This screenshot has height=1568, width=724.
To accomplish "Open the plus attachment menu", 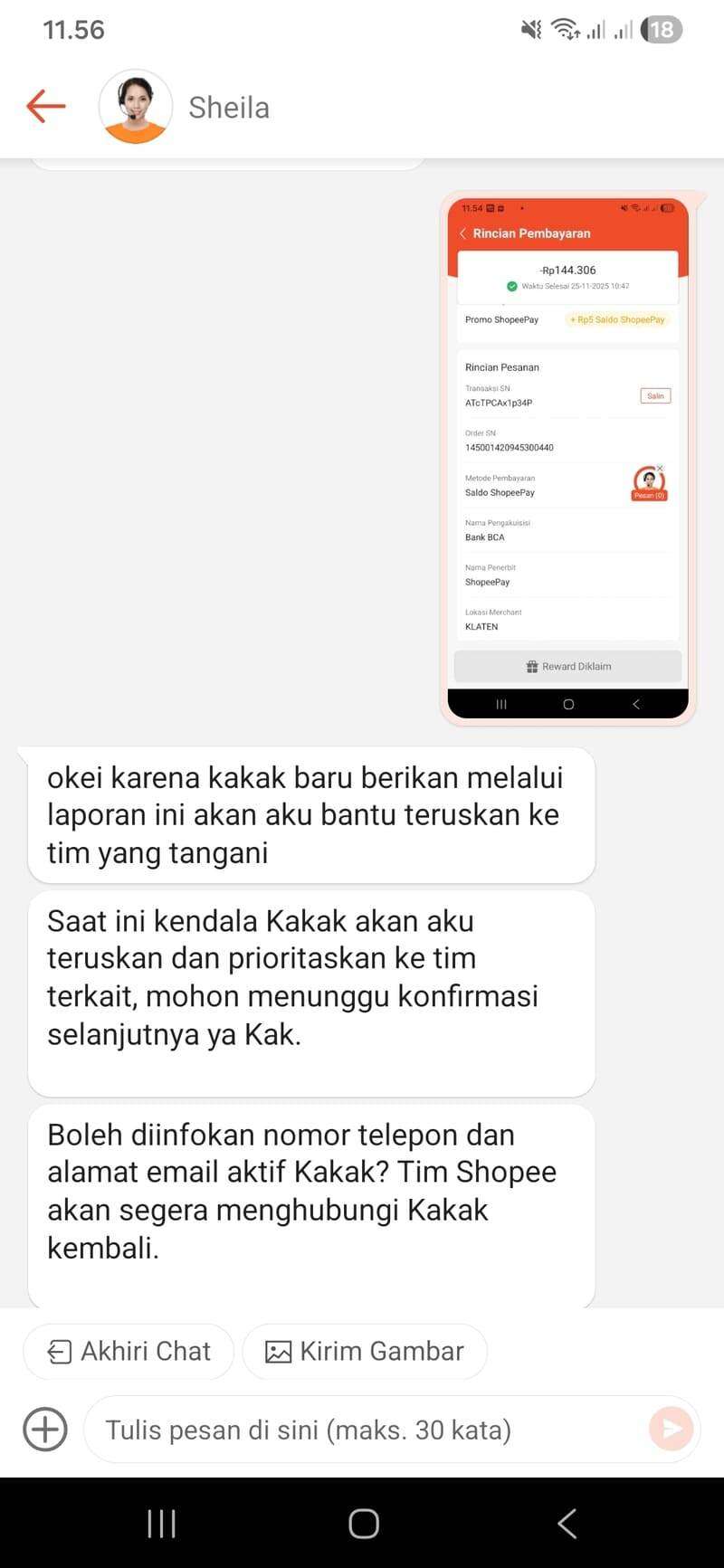I will pos(45,1430).
